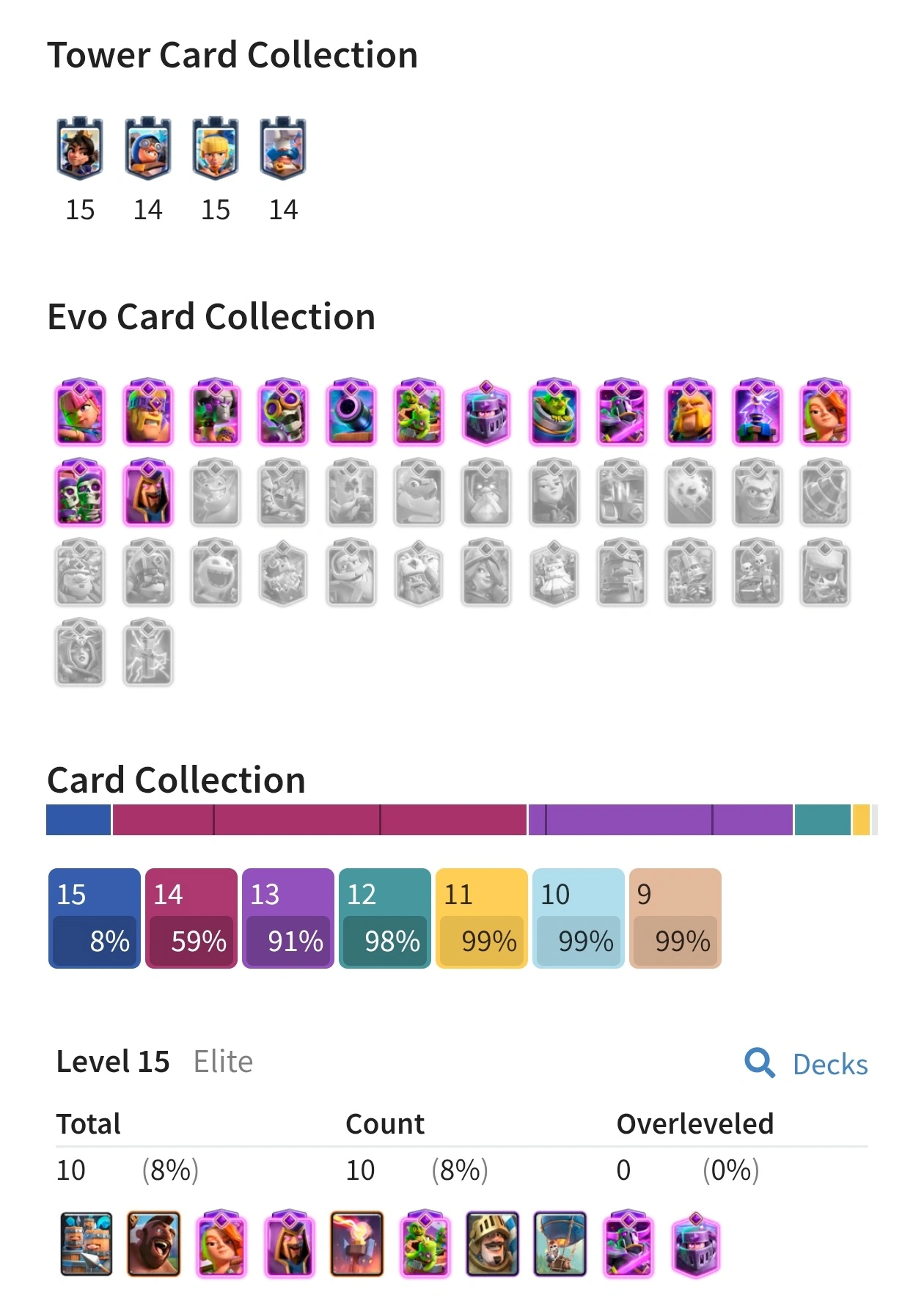924x1306 pixels.
Task: Open level 9 card stats
Action: (x=675, y=917)
